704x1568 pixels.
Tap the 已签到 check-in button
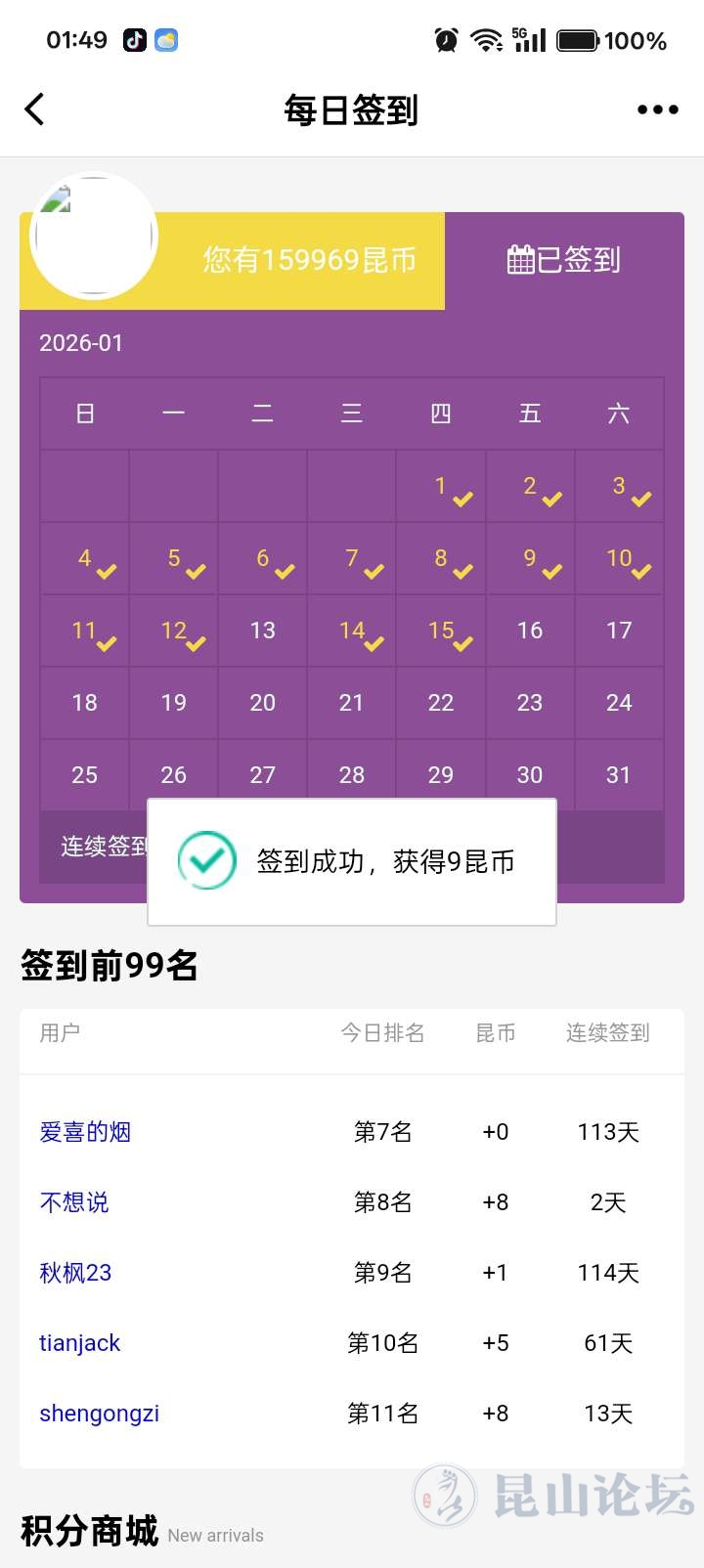pyautogui.click(x=564, y=260)
